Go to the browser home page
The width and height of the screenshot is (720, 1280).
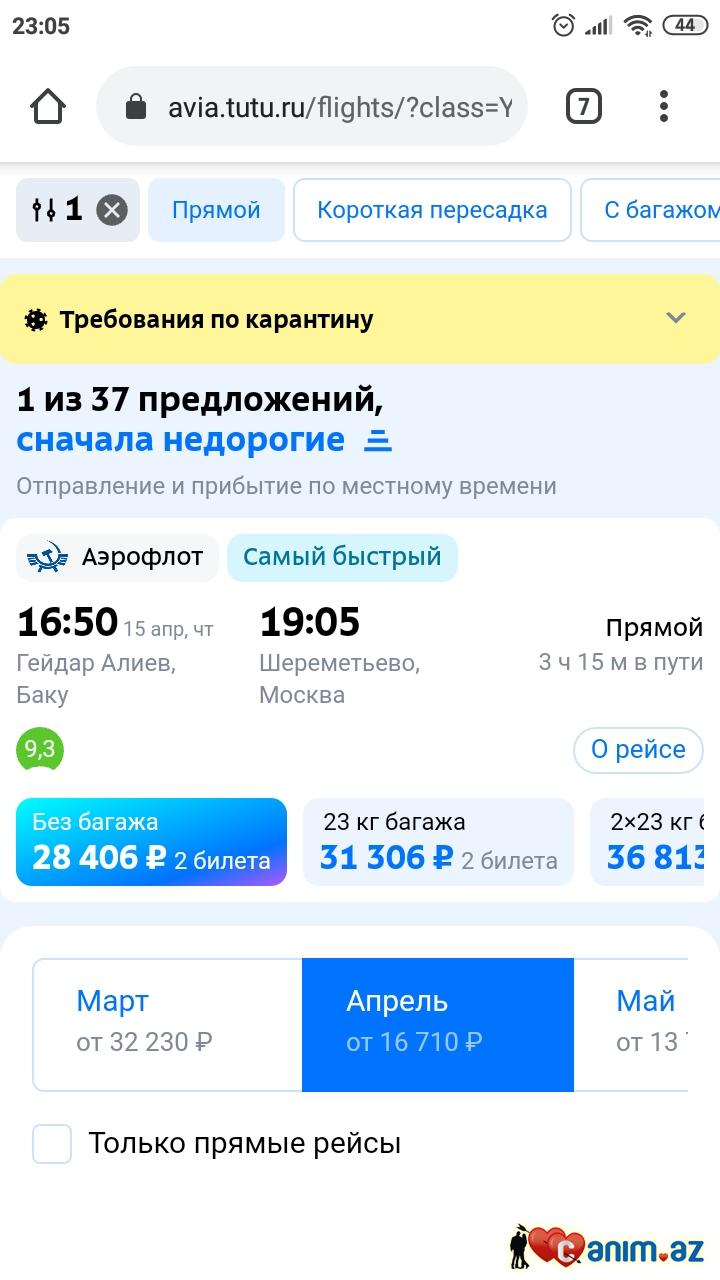pyautogui.click(x=48, y=107)
